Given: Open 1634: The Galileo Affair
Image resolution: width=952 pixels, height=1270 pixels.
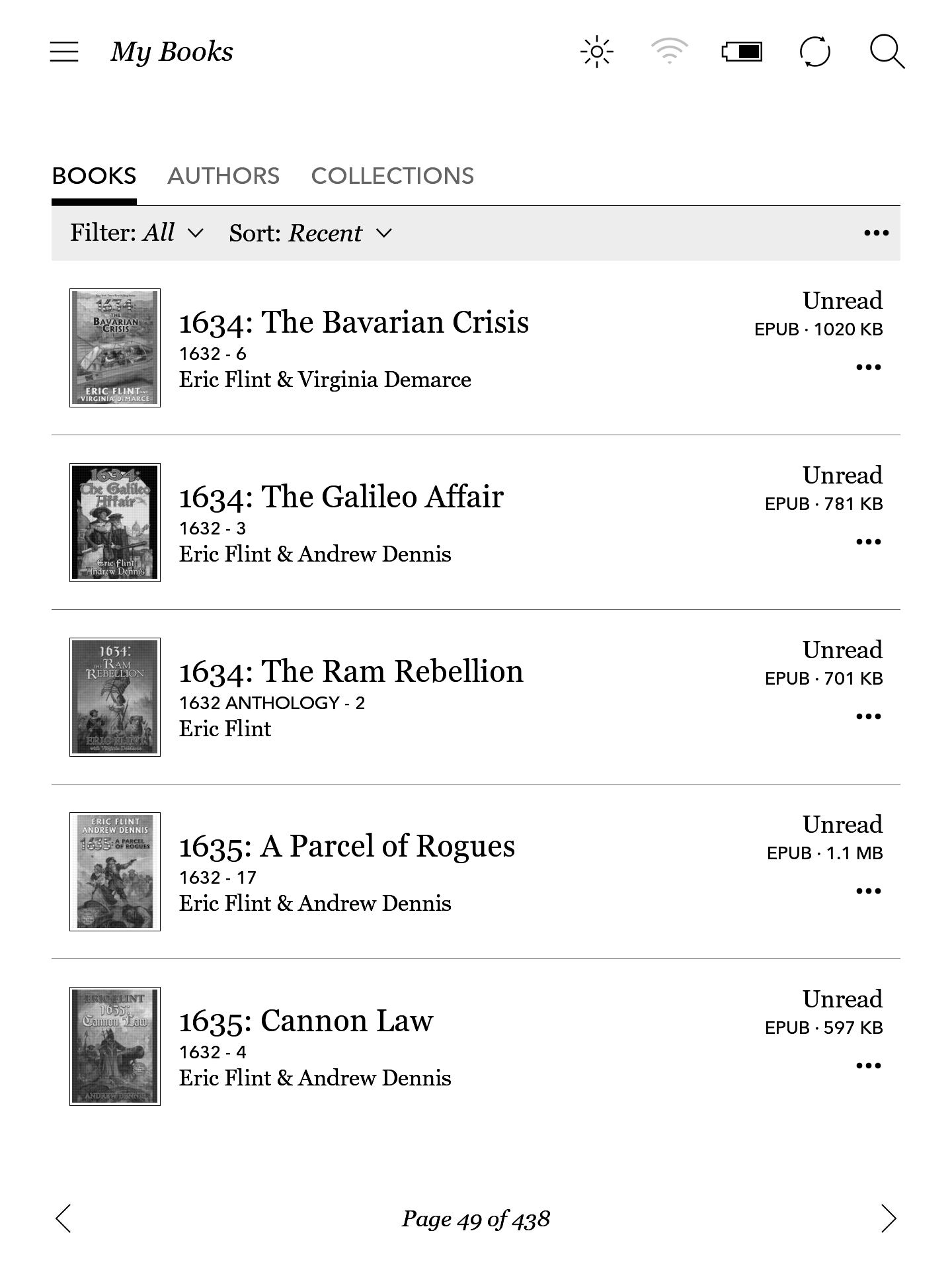Looking at the screenshot, I should [x=341, y=497].
